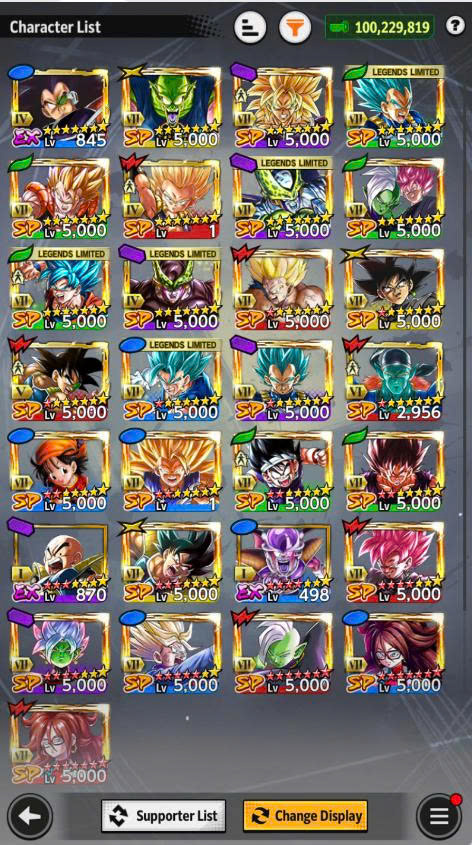Select the EX Krillin card level 870

[59, 562]
